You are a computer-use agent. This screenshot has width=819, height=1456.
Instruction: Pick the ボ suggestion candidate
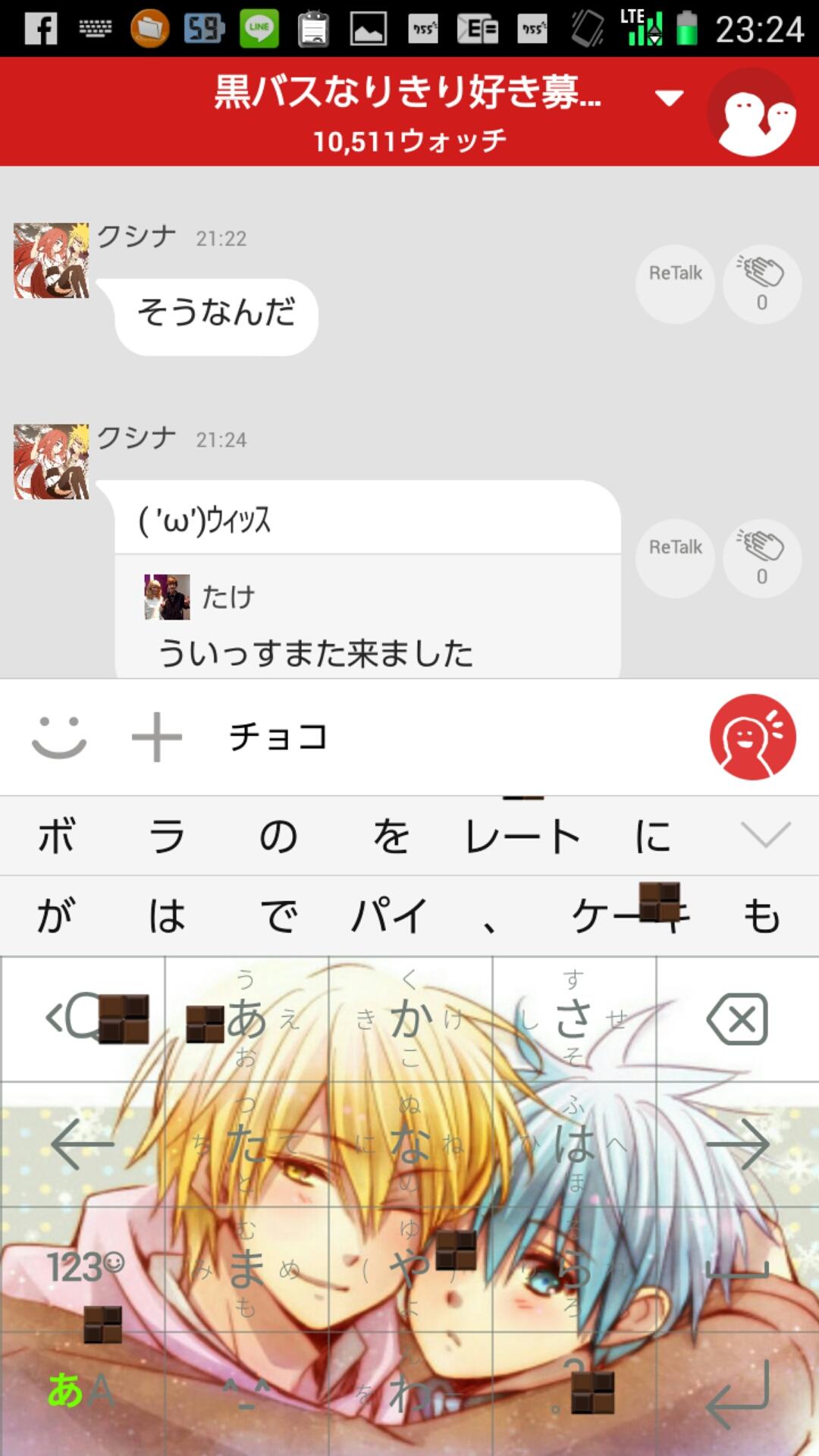click(56, 836)
